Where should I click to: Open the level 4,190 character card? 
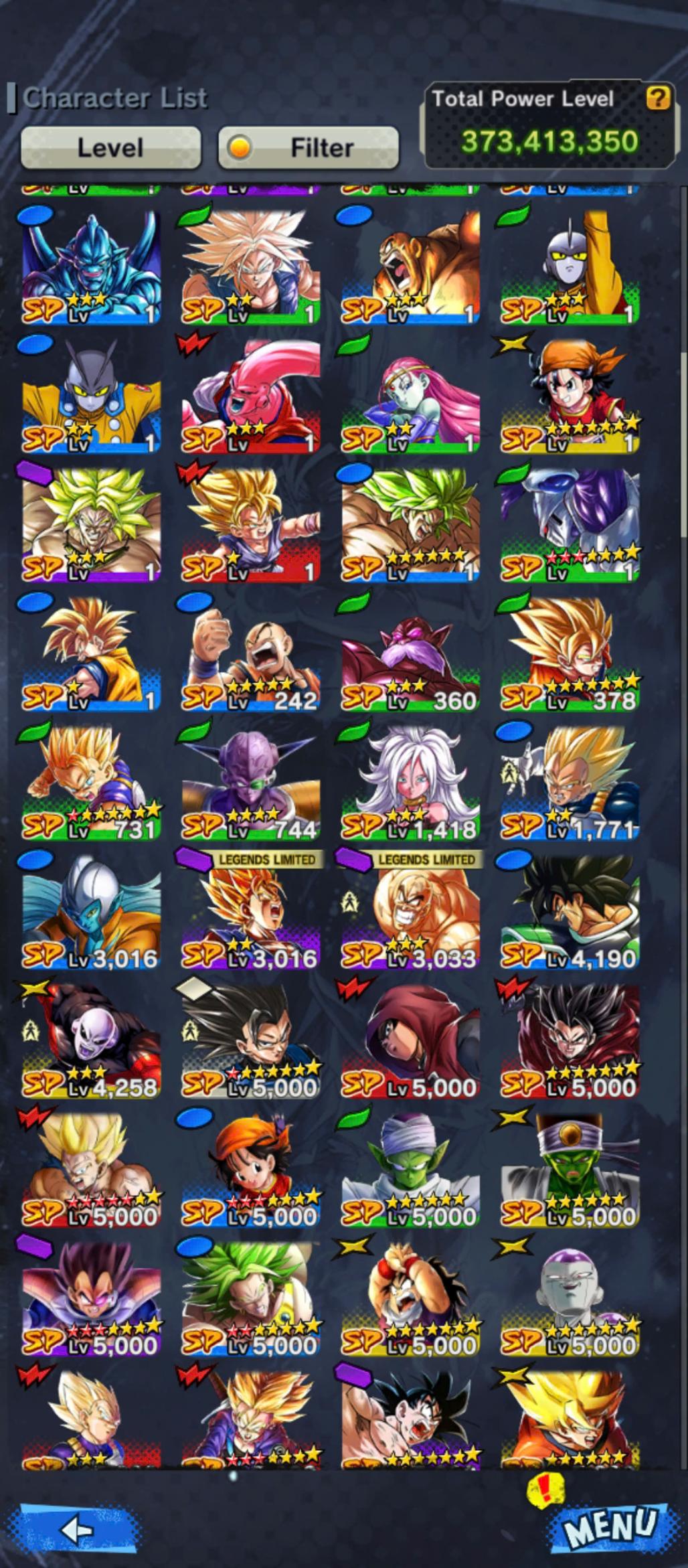point(570,912)
